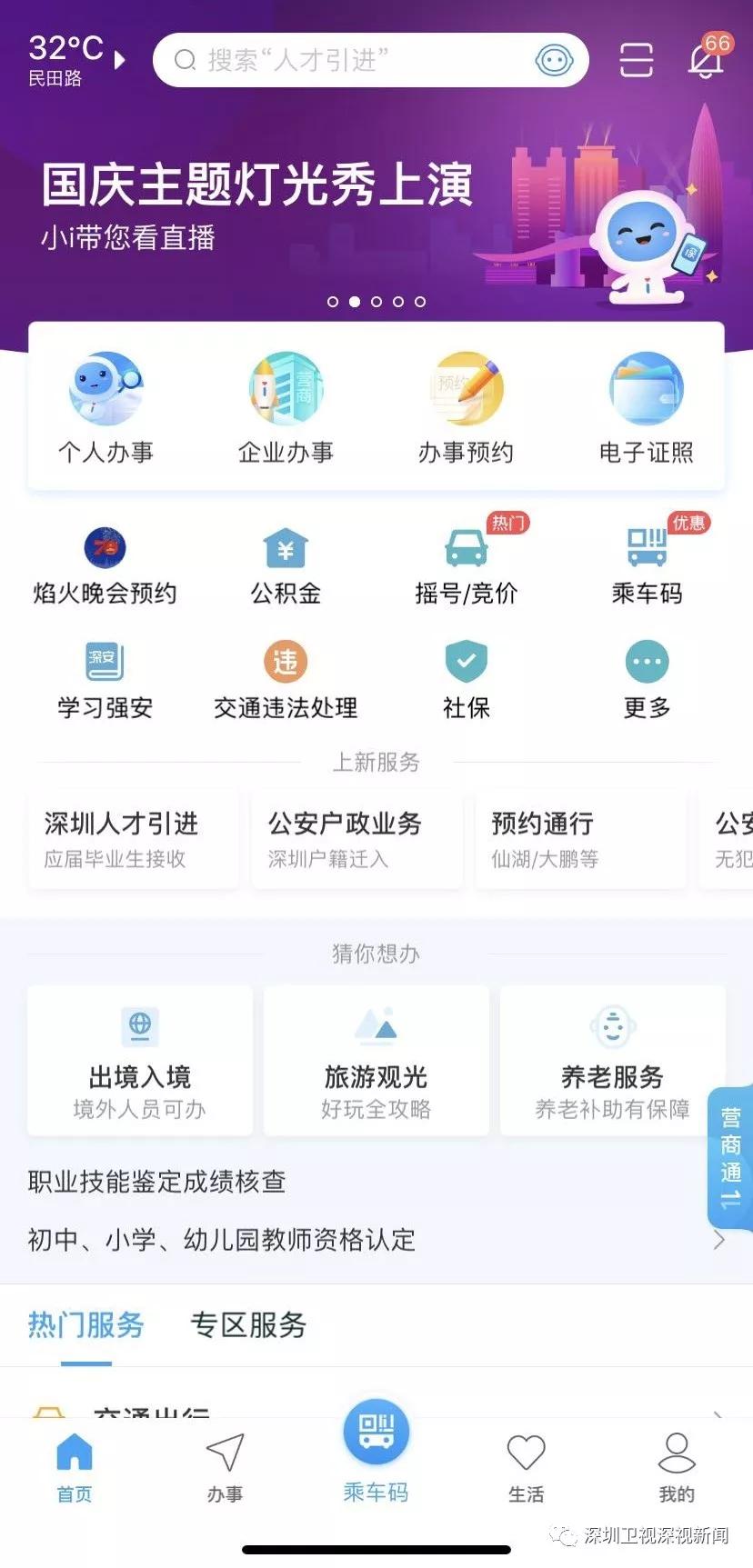Image resolution: width=753 pixels, height=1568 pixels.
Task: Open the robot assistant icon in search bar
Action: tap(554, 60)
